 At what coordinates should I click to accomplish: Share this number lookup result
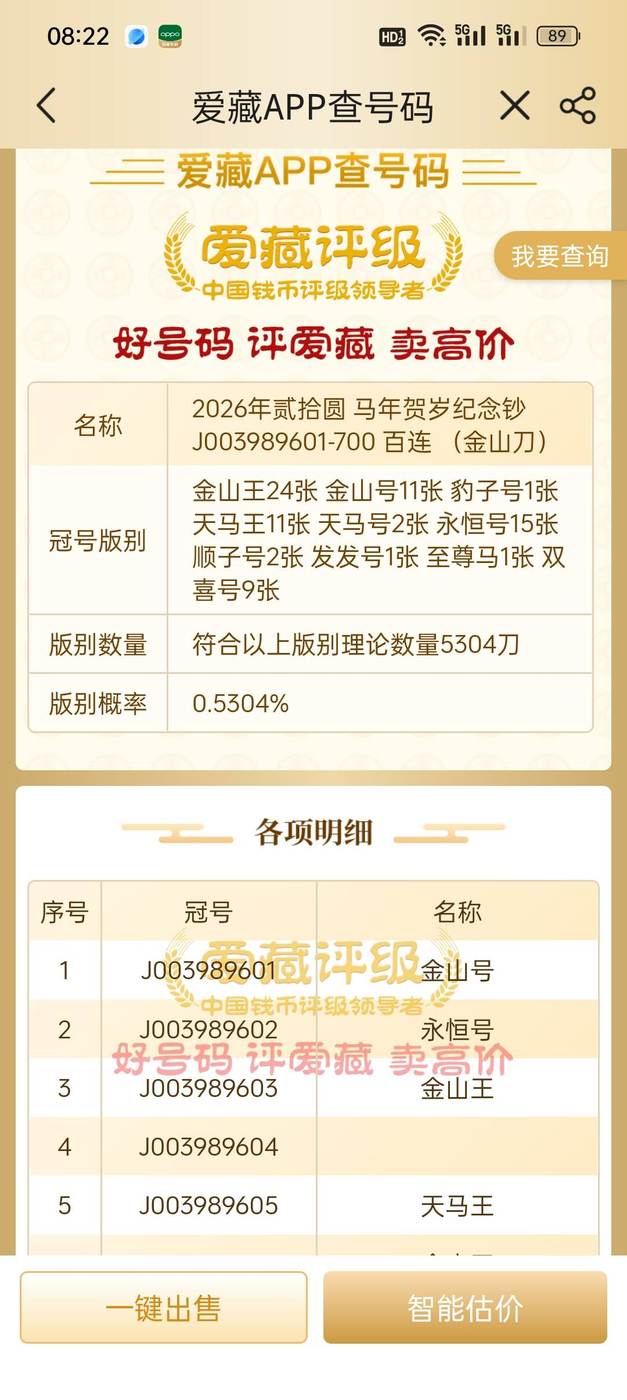(578, 106)
